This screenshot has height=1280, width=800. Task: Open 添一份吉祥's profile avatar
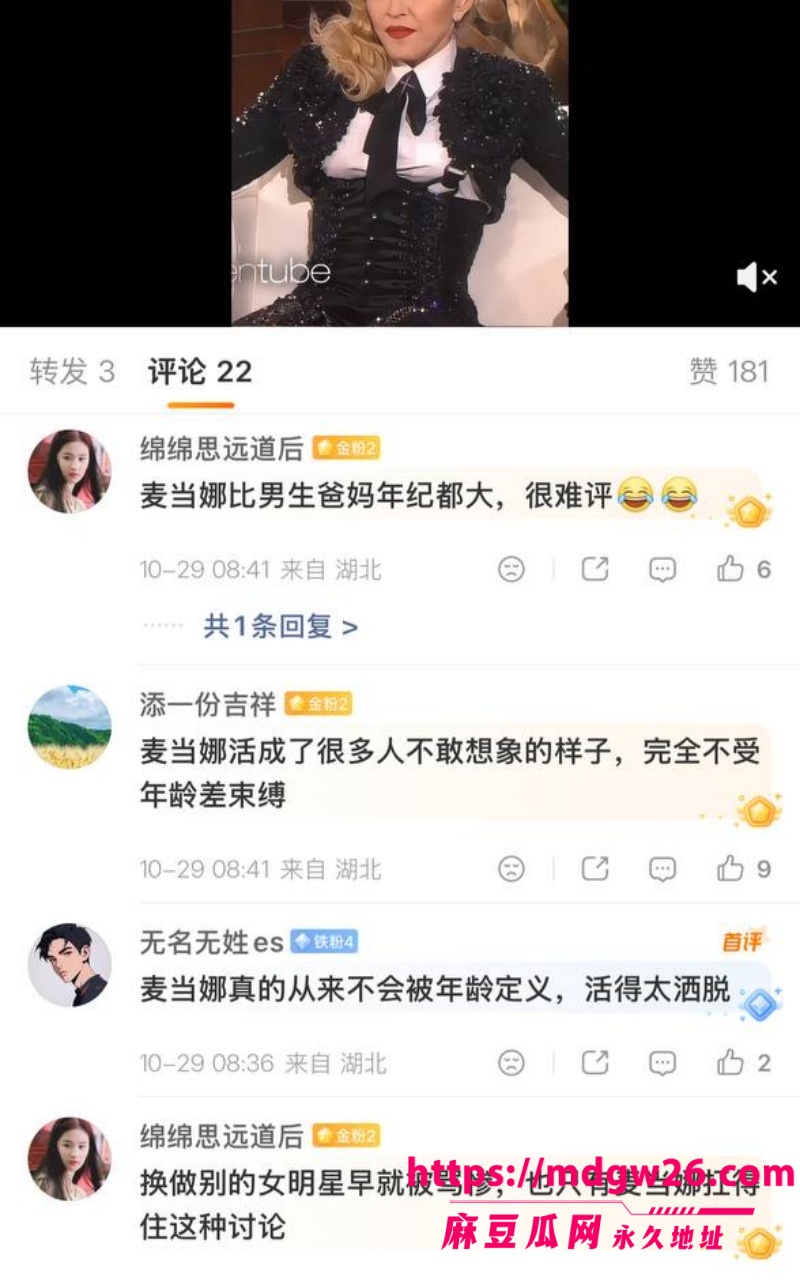69,727
